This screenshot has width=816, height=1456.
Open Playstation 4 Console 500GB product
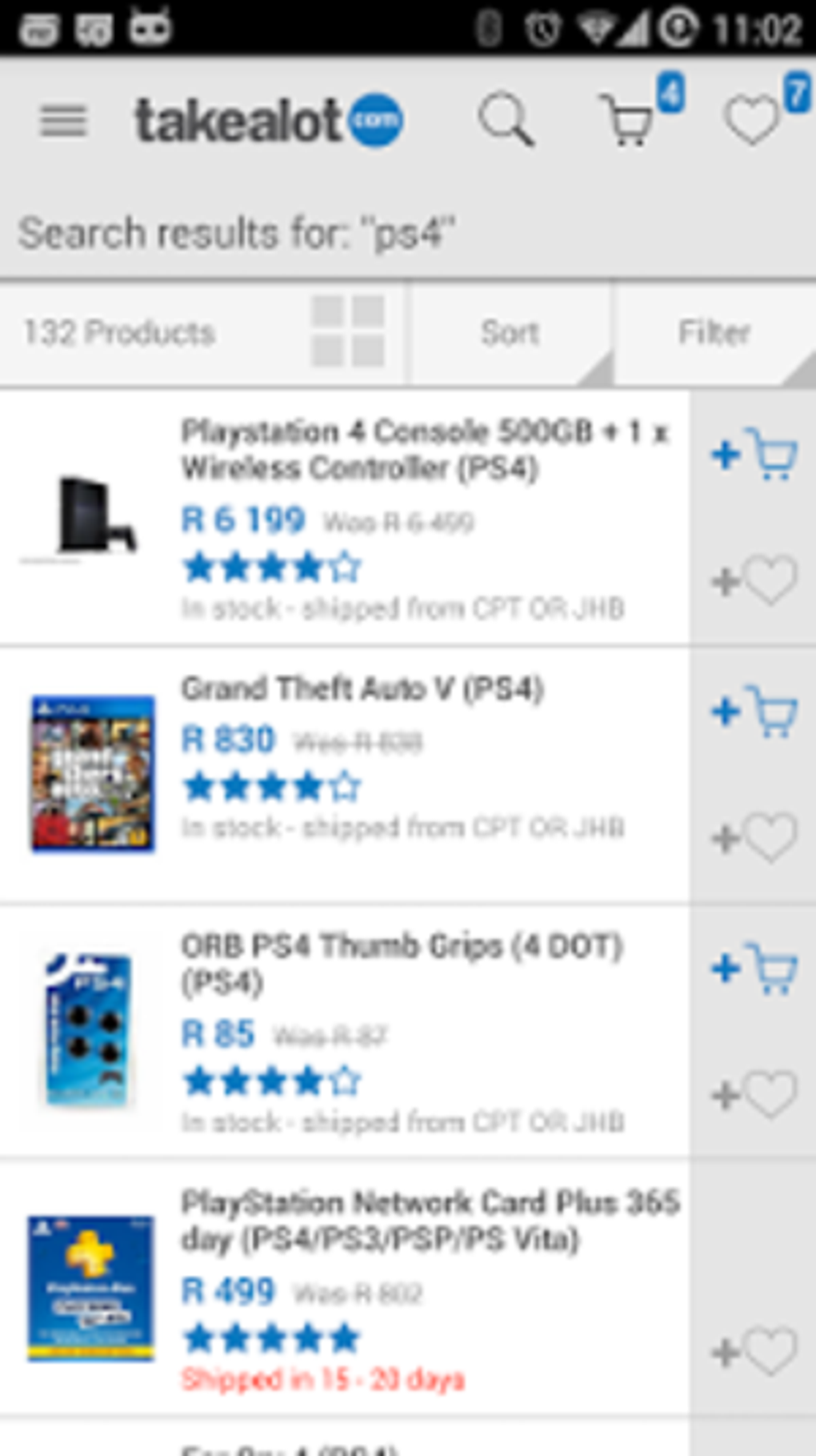344,517
